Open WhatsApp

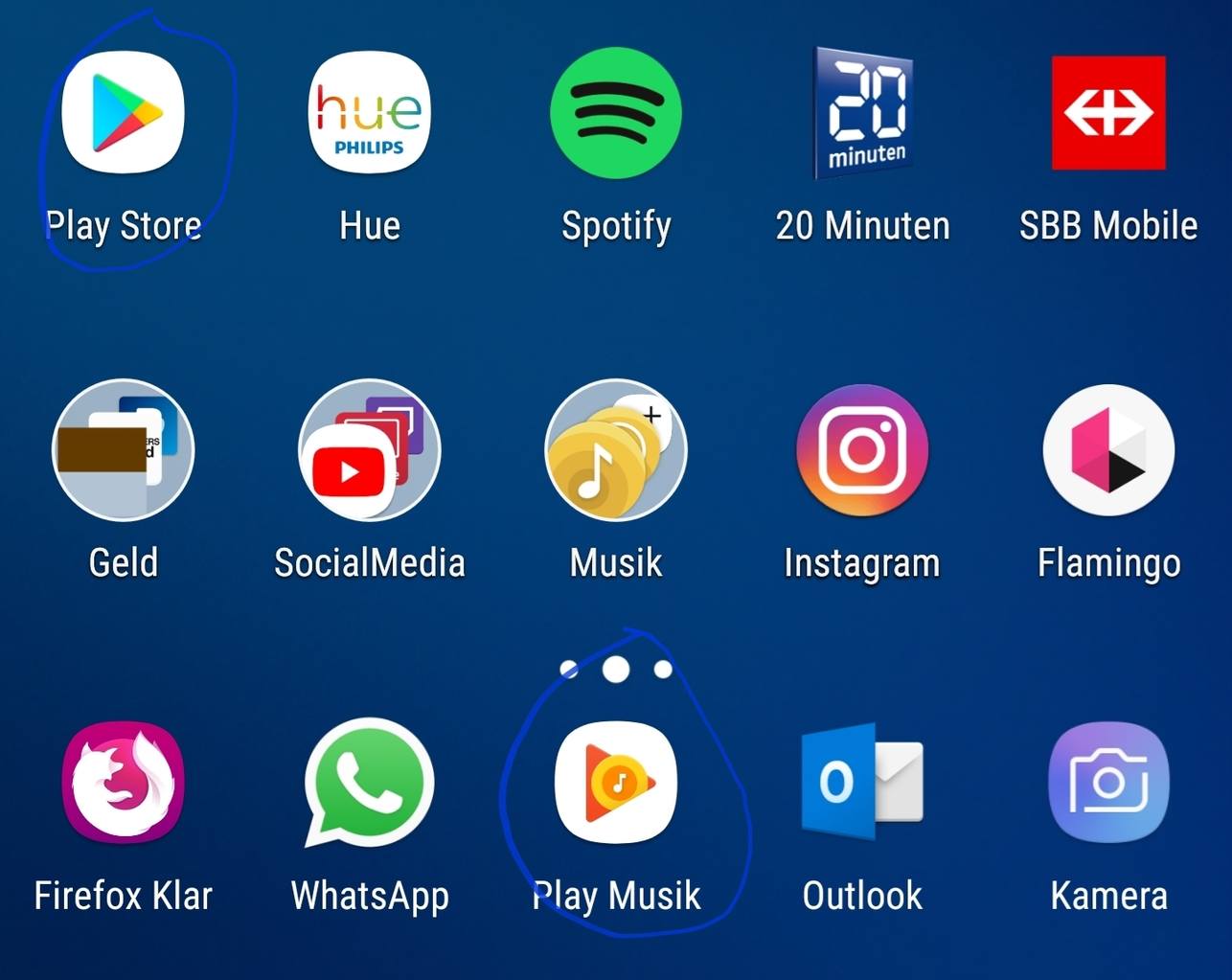coord(370,783)
